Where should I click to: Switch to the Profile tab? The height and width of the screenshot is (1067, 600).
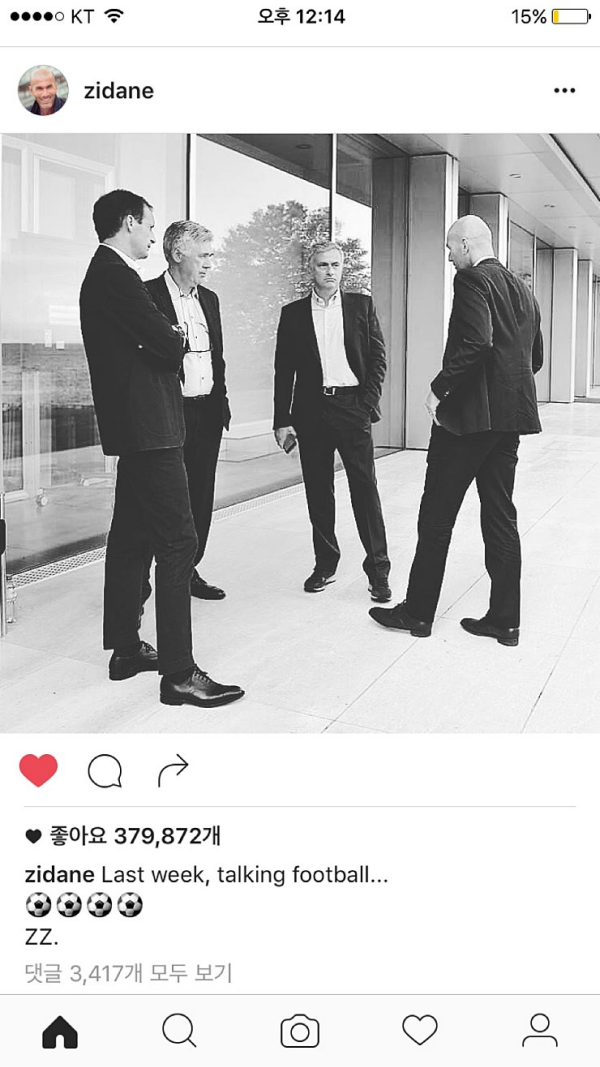coord(540,1030)
